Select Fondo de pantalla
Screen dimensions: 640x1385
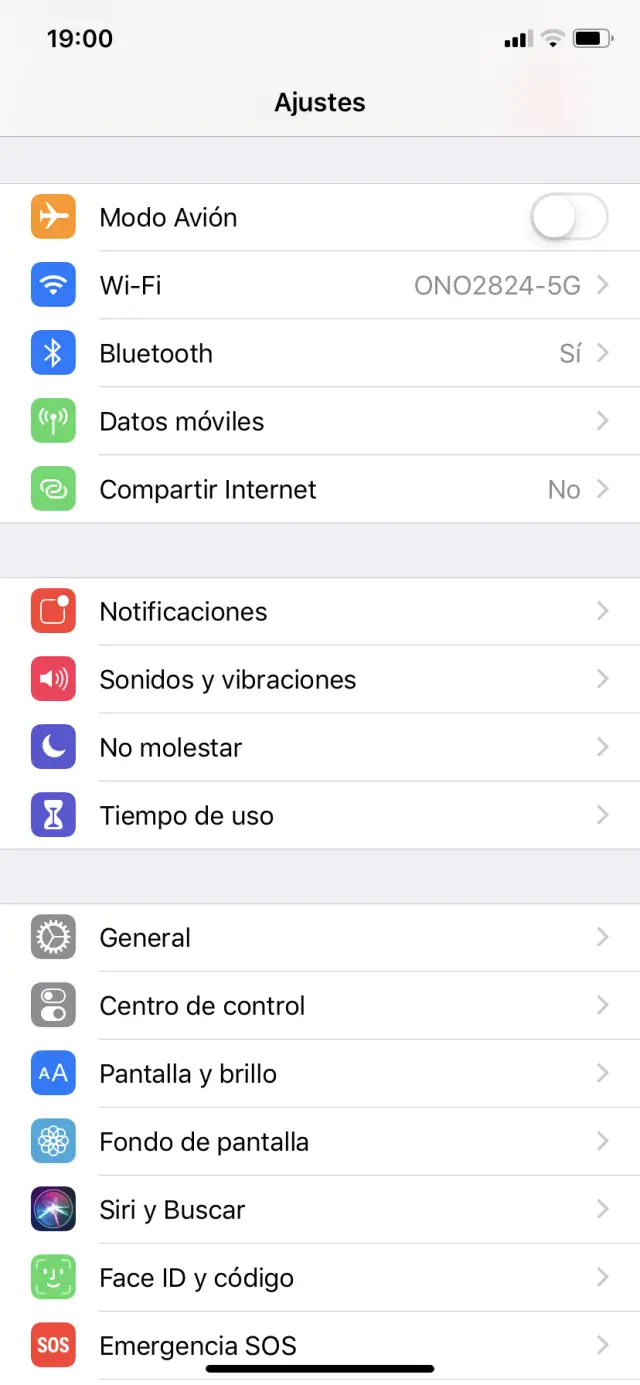pos(320,1142)
